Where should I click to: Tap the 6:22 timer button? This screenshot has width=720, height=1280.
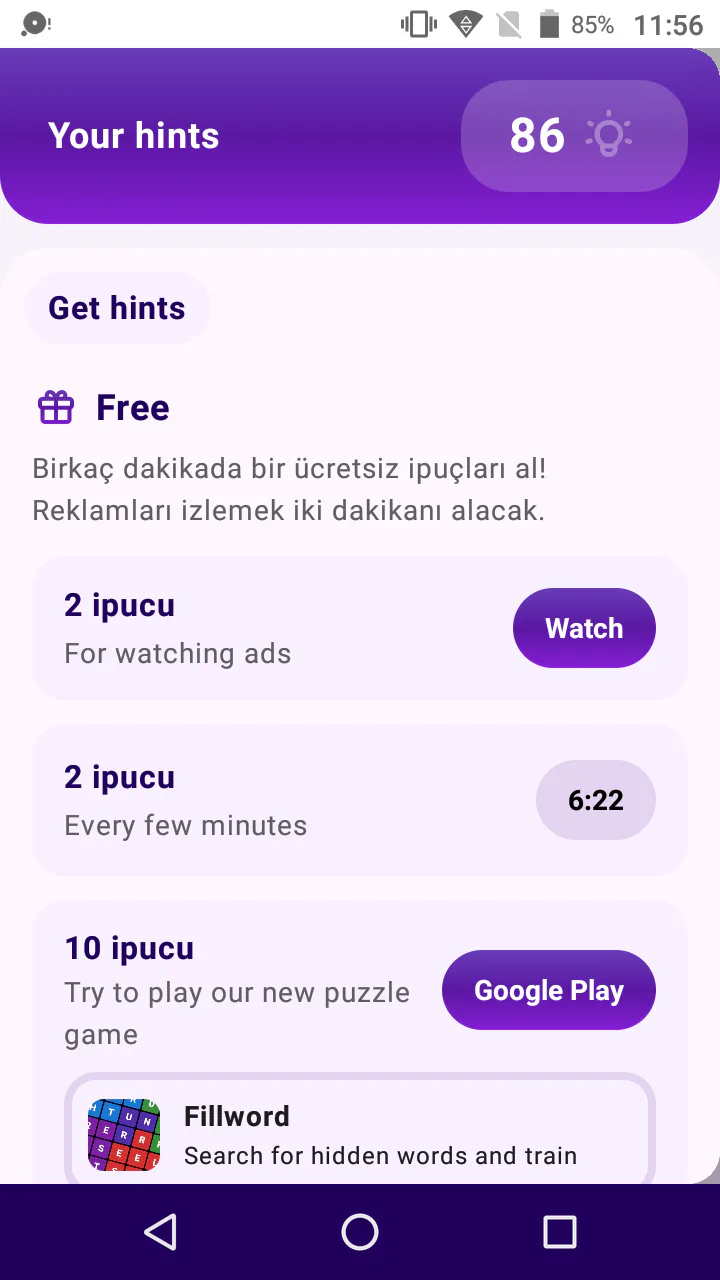click(x=596, y=800)
